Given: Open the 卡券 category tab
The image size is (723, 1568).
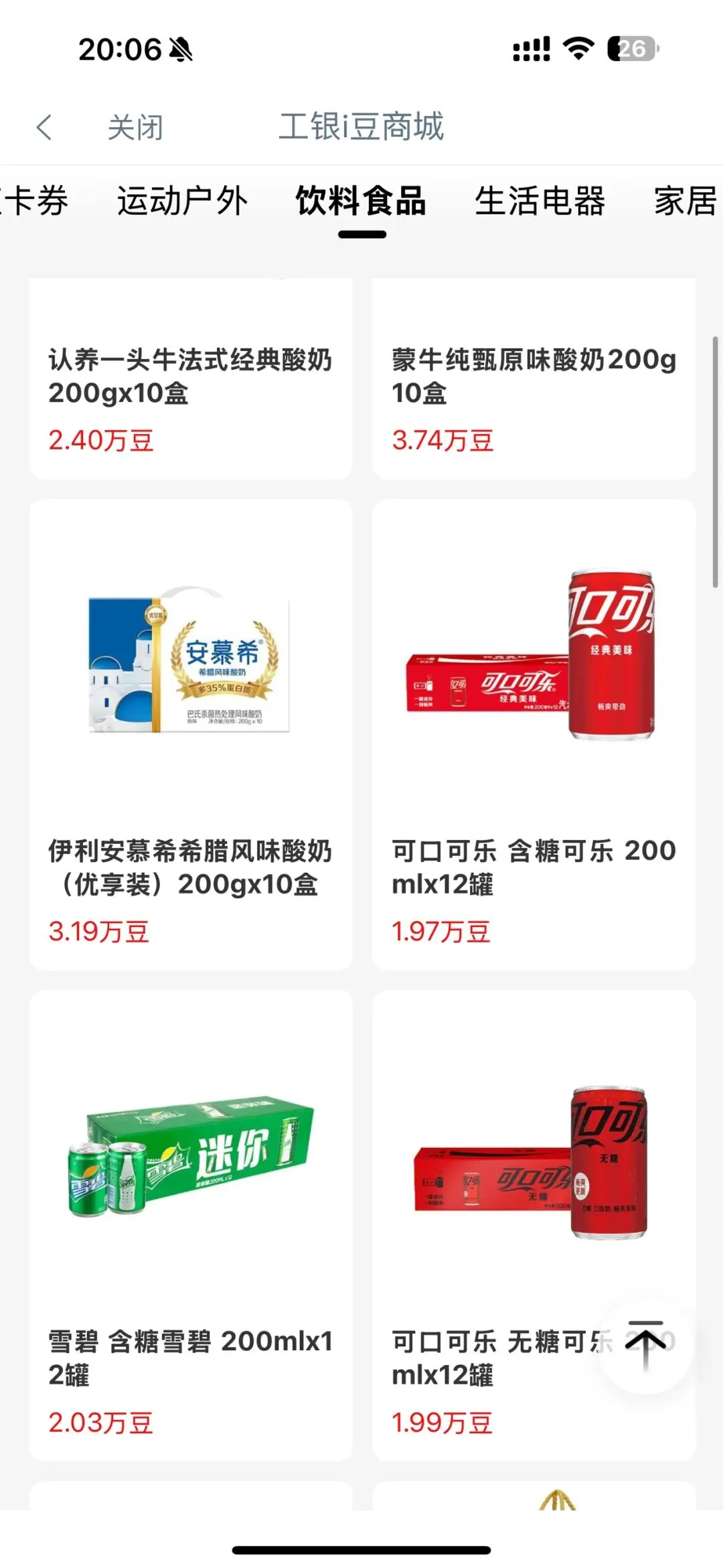Looking at the screenshot, I should pyautogui.click(x=35, y=201).
